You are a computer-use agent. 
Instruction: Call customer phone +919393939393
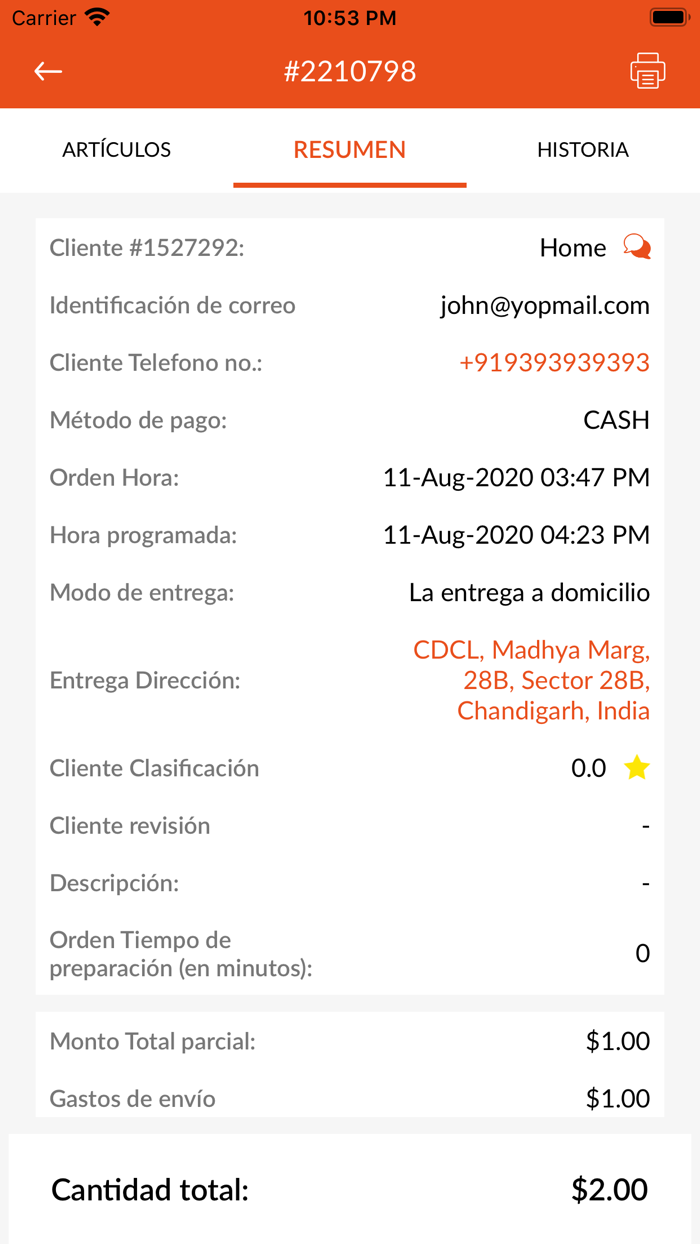(x=554, y=363)
